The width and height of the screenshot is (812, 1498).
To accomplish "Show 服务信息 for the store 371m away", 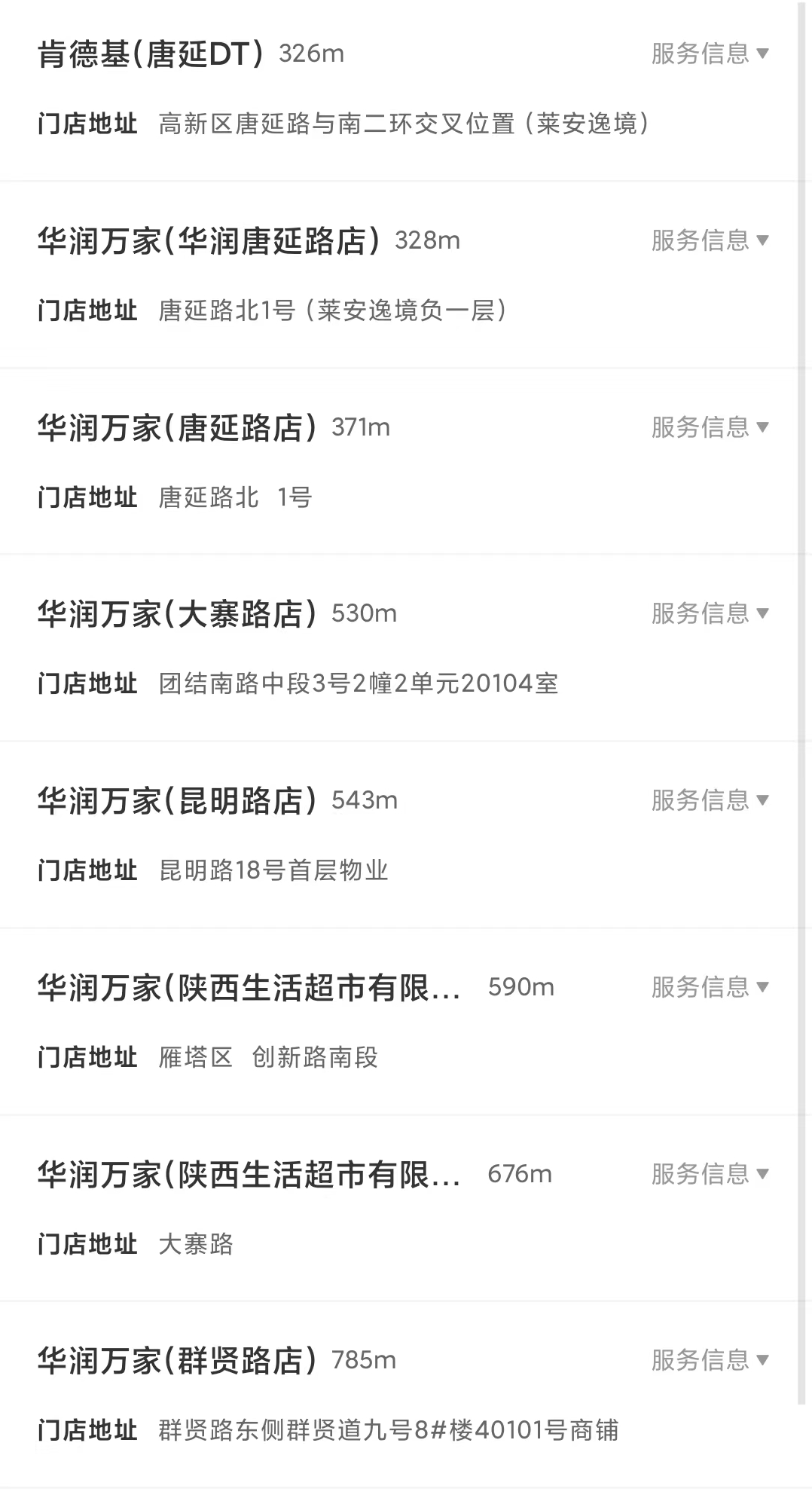I will (709, 427).
